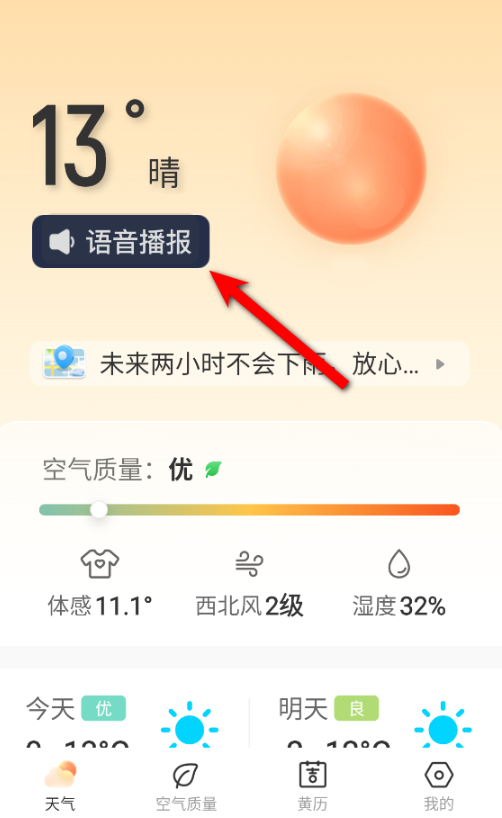Viewport: 502px width, 818px height.
Task: Tap the 语音播报 voice broadcast button
Action: pos(121,242)
